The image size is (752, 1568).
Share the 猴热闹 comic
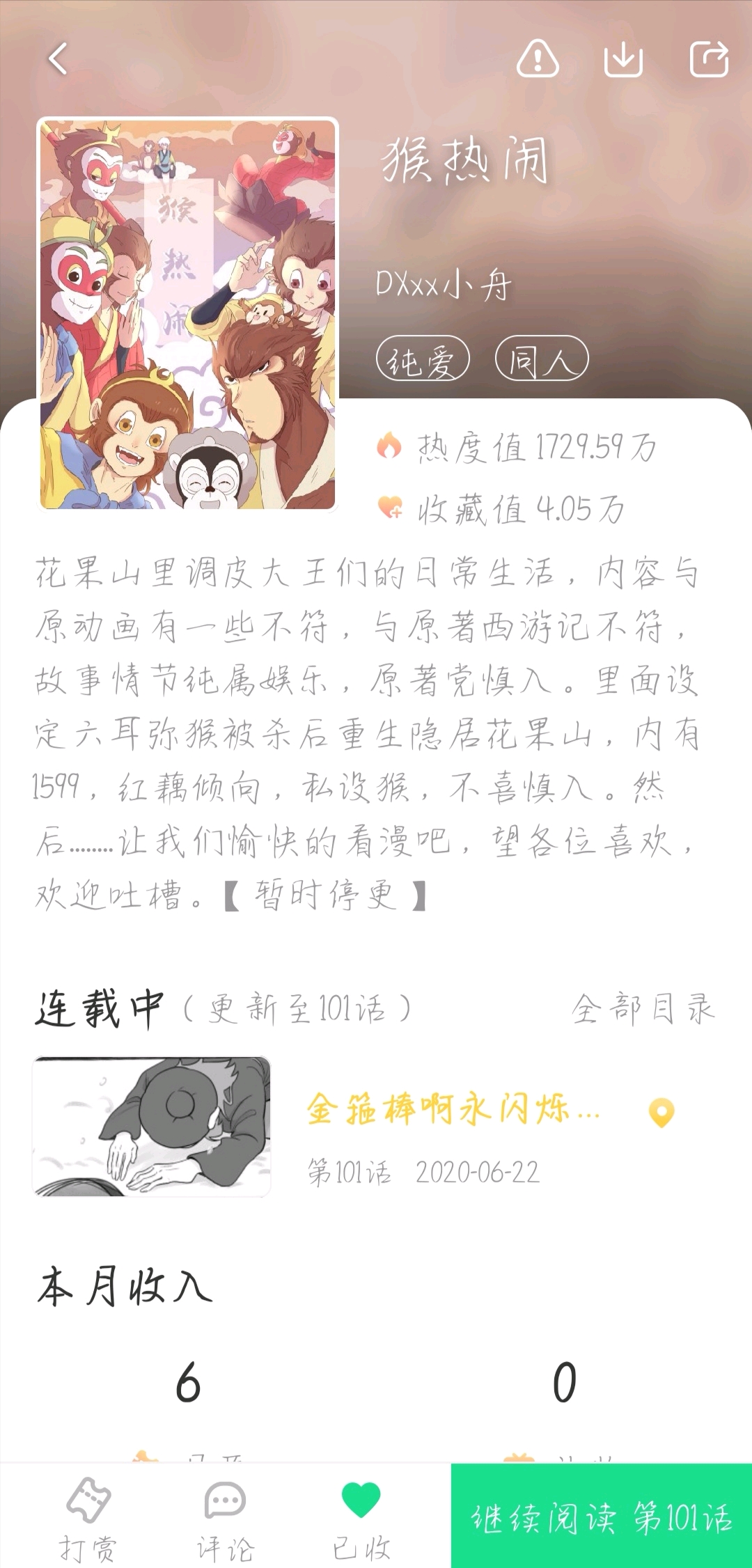point(709,58)
